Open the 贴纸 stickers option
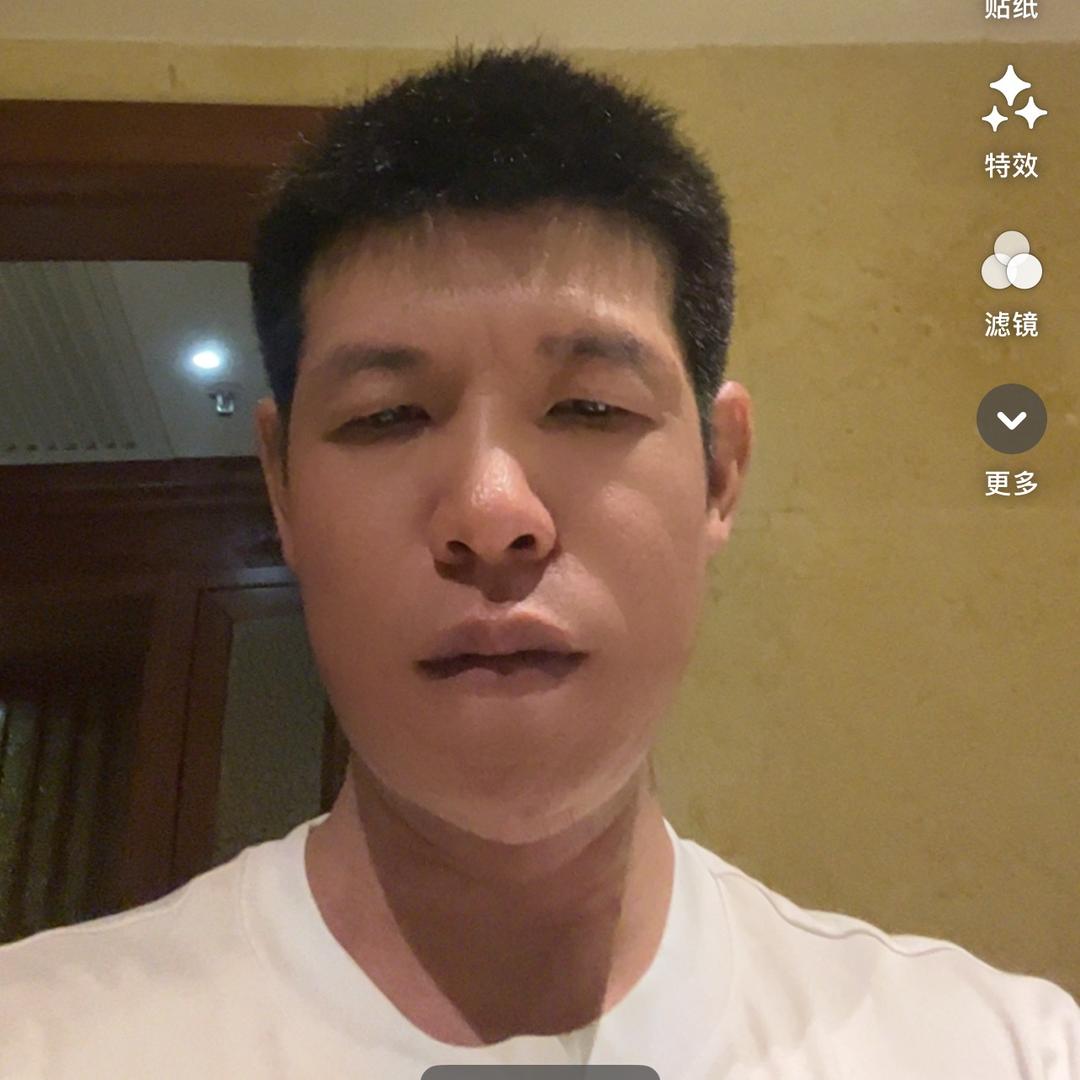 [1010, 9]
